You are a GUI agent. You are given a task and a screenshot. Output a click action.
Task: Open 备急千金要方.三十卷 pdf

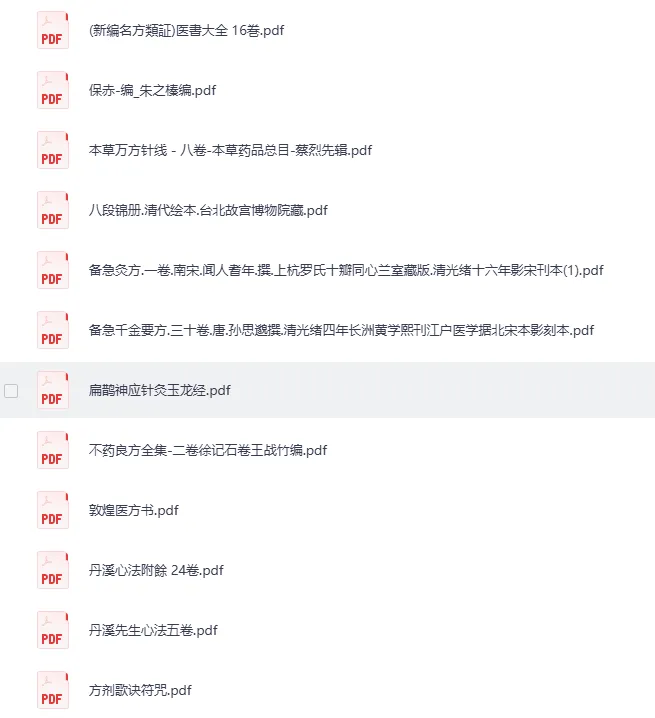click(x=341, y=330)
